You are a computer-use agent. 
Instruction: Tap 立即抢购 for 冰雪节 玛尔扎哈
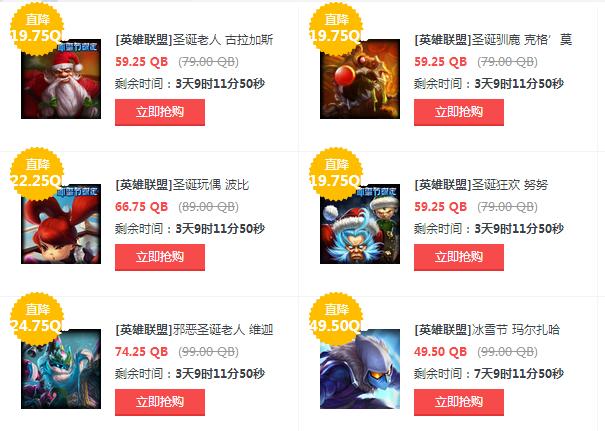(459, 402)
